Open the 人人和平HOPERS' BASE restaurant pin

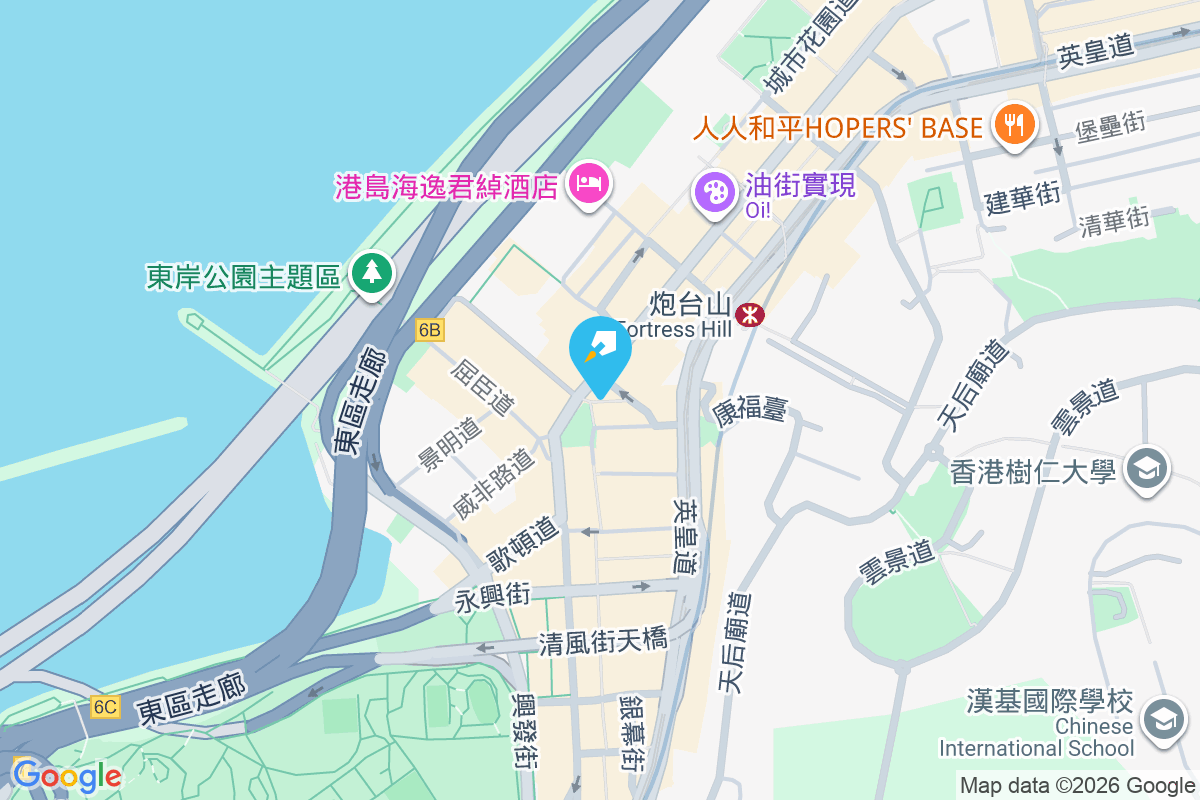[1014, 125]
